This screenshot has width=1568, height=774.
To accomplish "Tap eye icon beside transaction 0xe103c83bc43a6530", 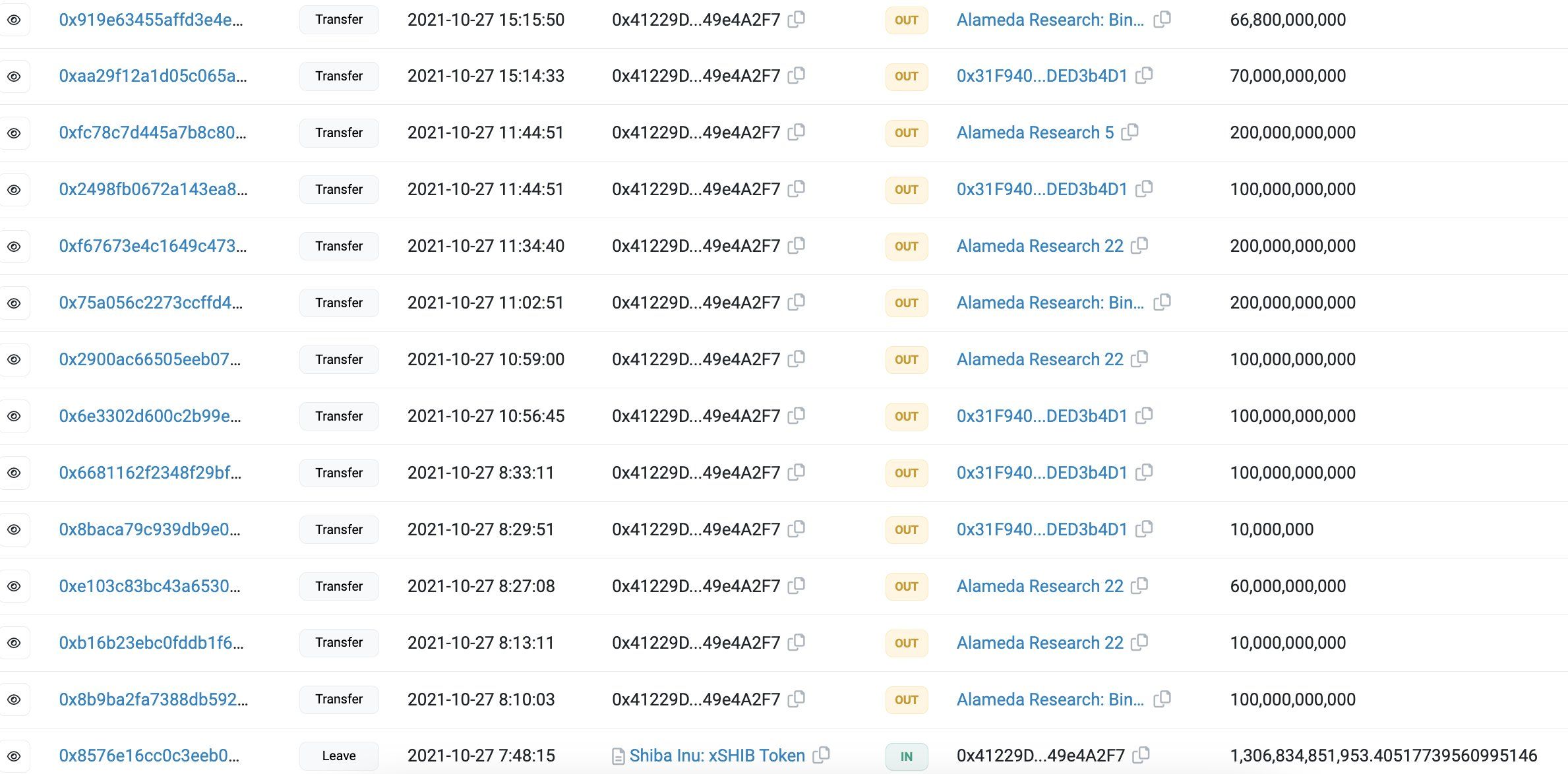I will point(14,587).
